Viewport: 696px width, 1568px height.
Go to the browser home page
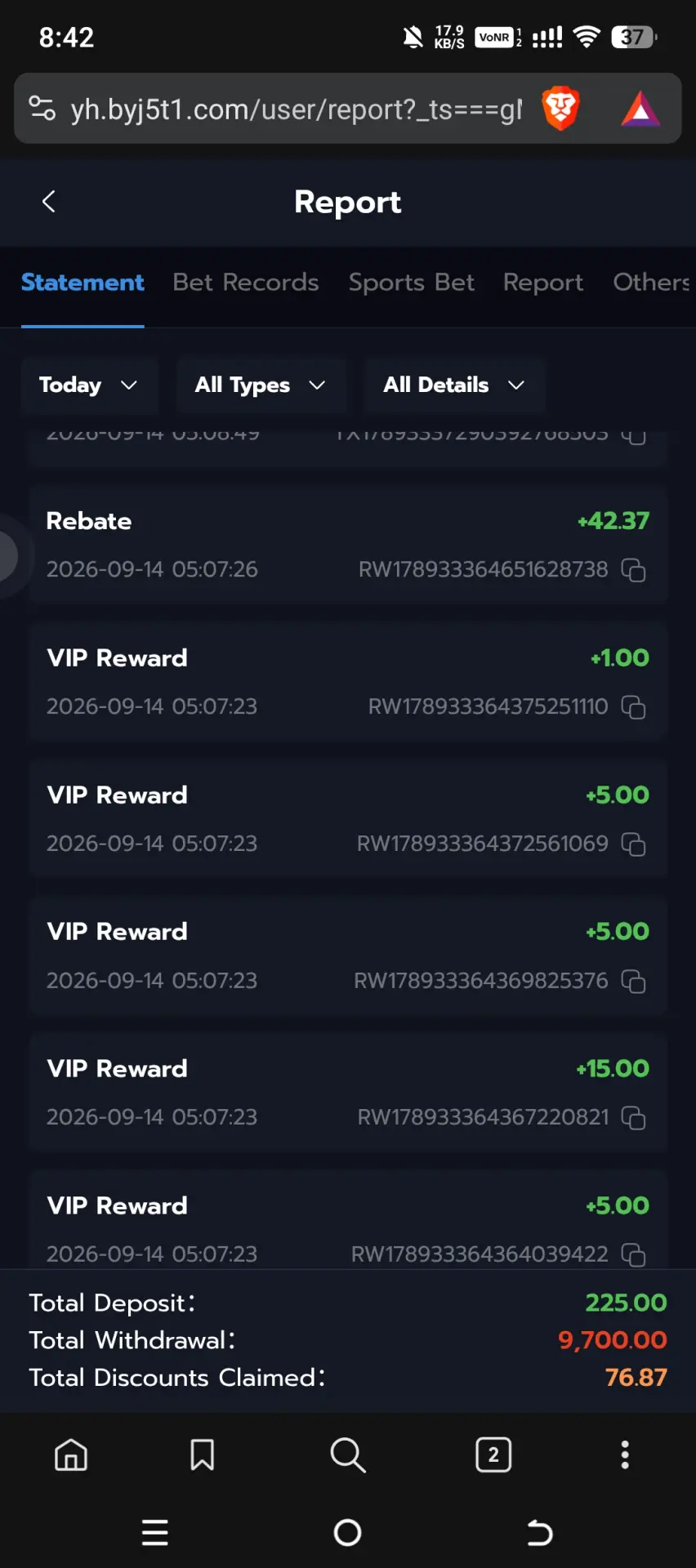71,1454
